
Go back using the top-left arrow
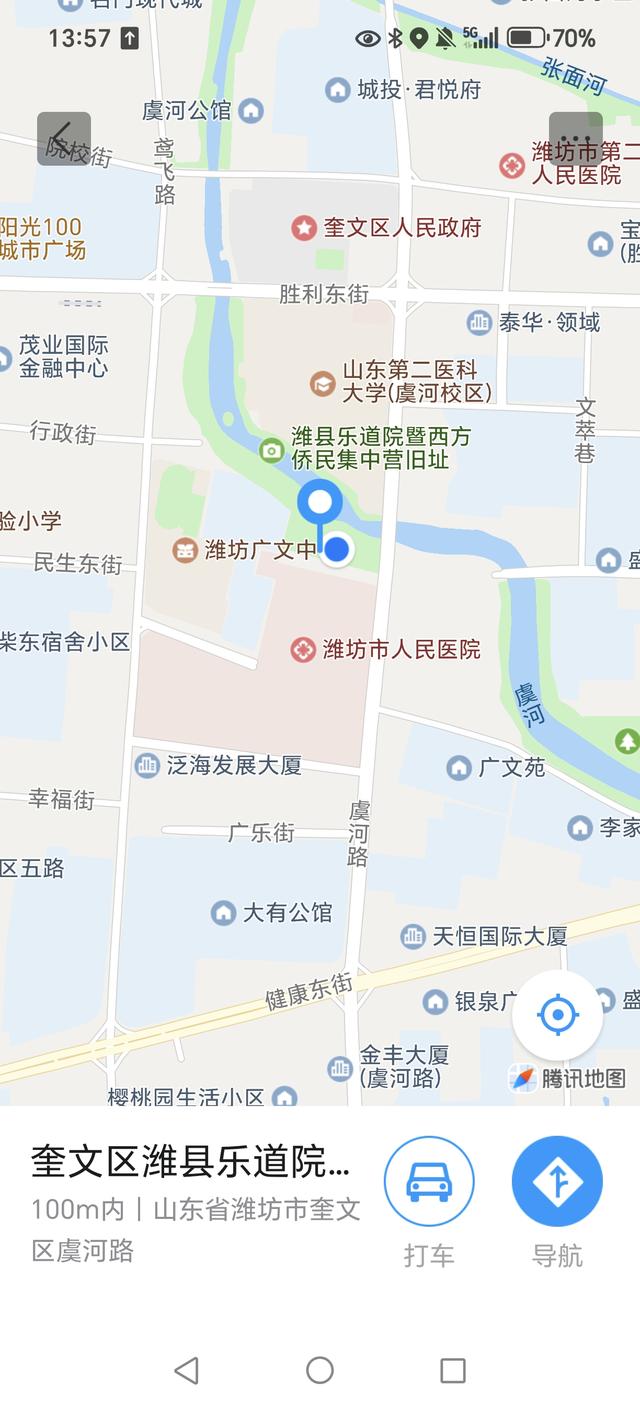pos(64,138)
